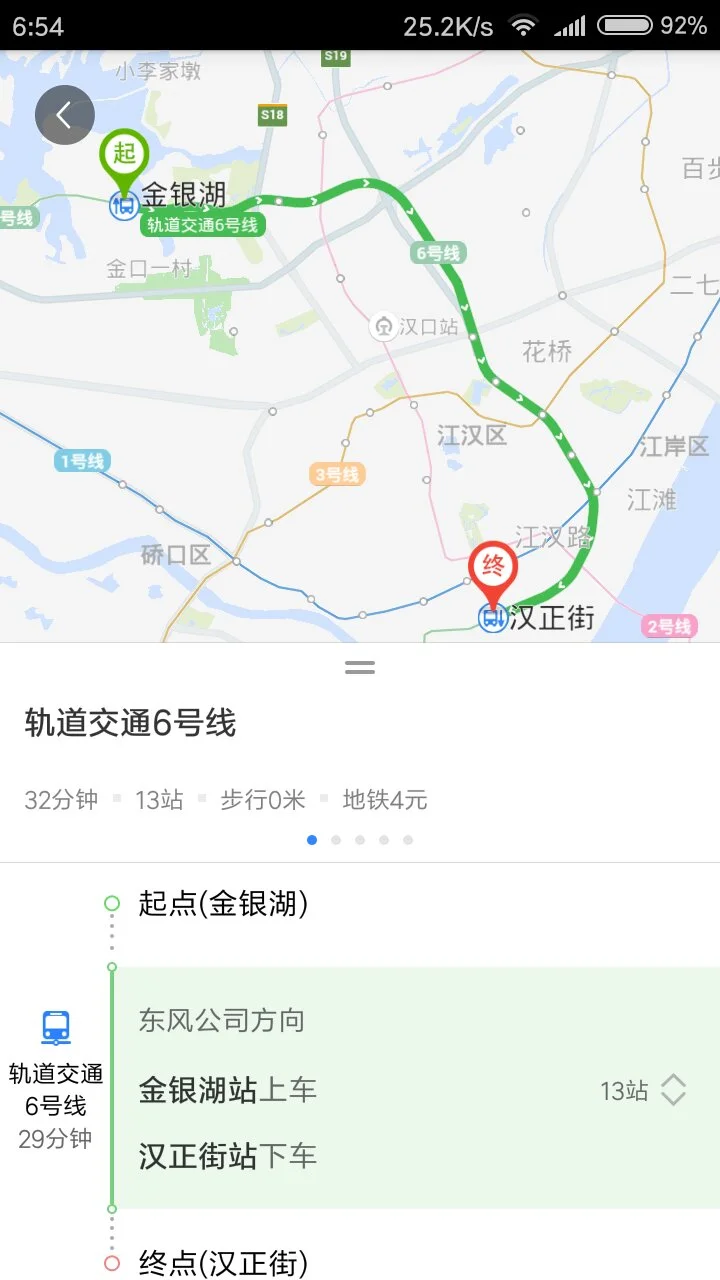Select the 金银湖 metro station icon

coord(124,205)
